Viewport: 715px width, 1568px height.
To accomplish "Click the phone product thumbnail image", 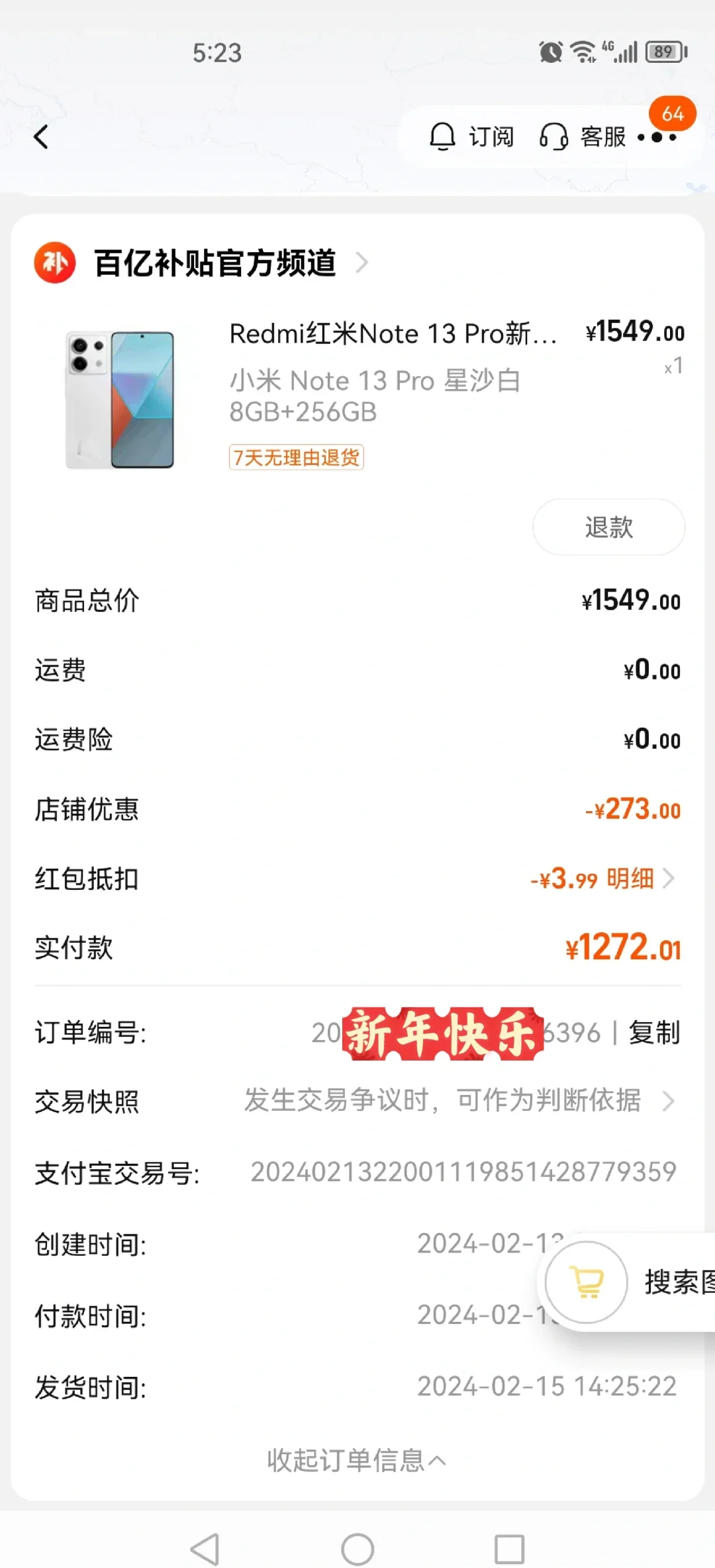I will (122, 397).
